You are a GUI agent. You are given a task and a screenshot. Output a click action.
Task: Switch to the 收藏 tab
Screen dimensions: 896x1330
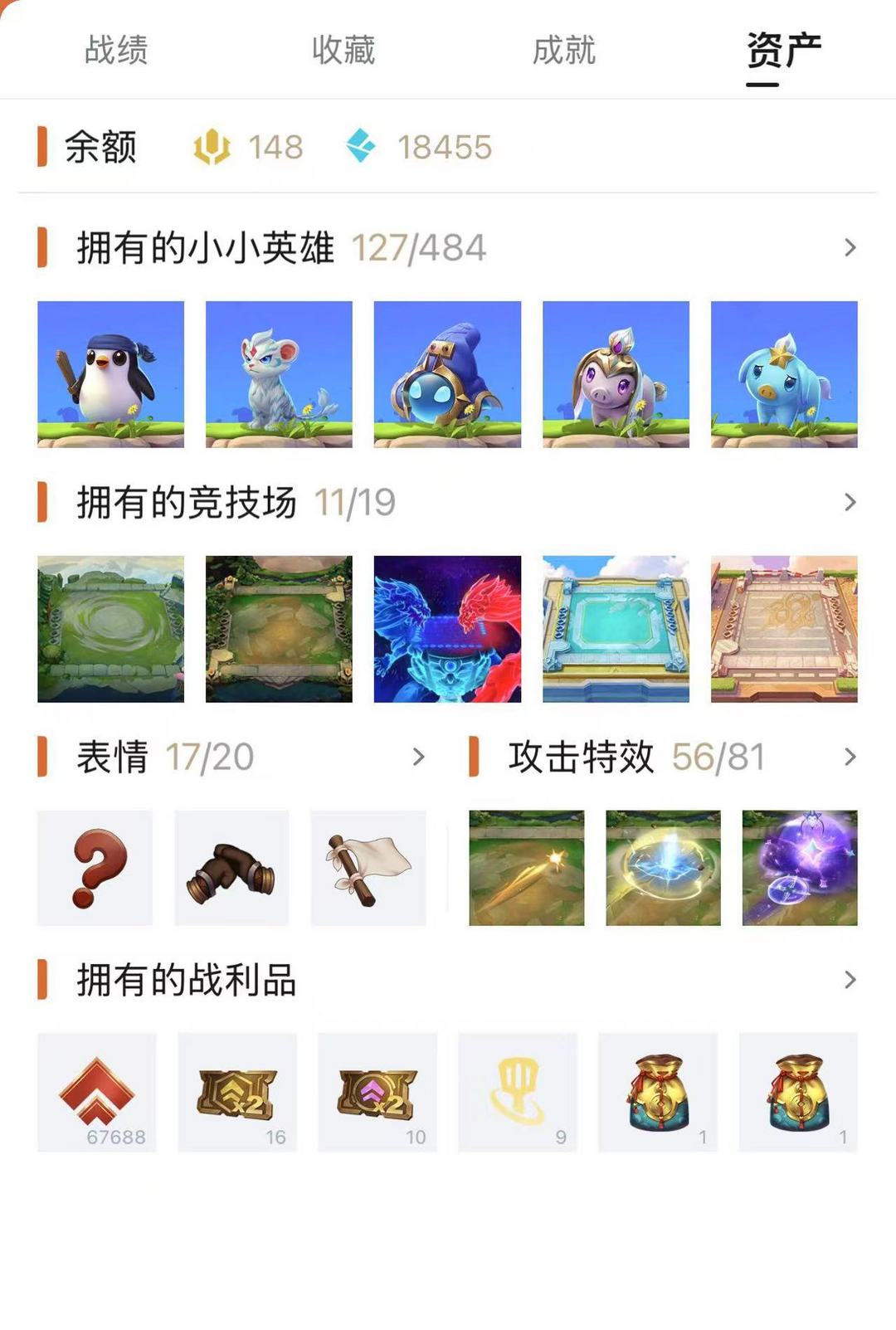[x=343, y=50]
